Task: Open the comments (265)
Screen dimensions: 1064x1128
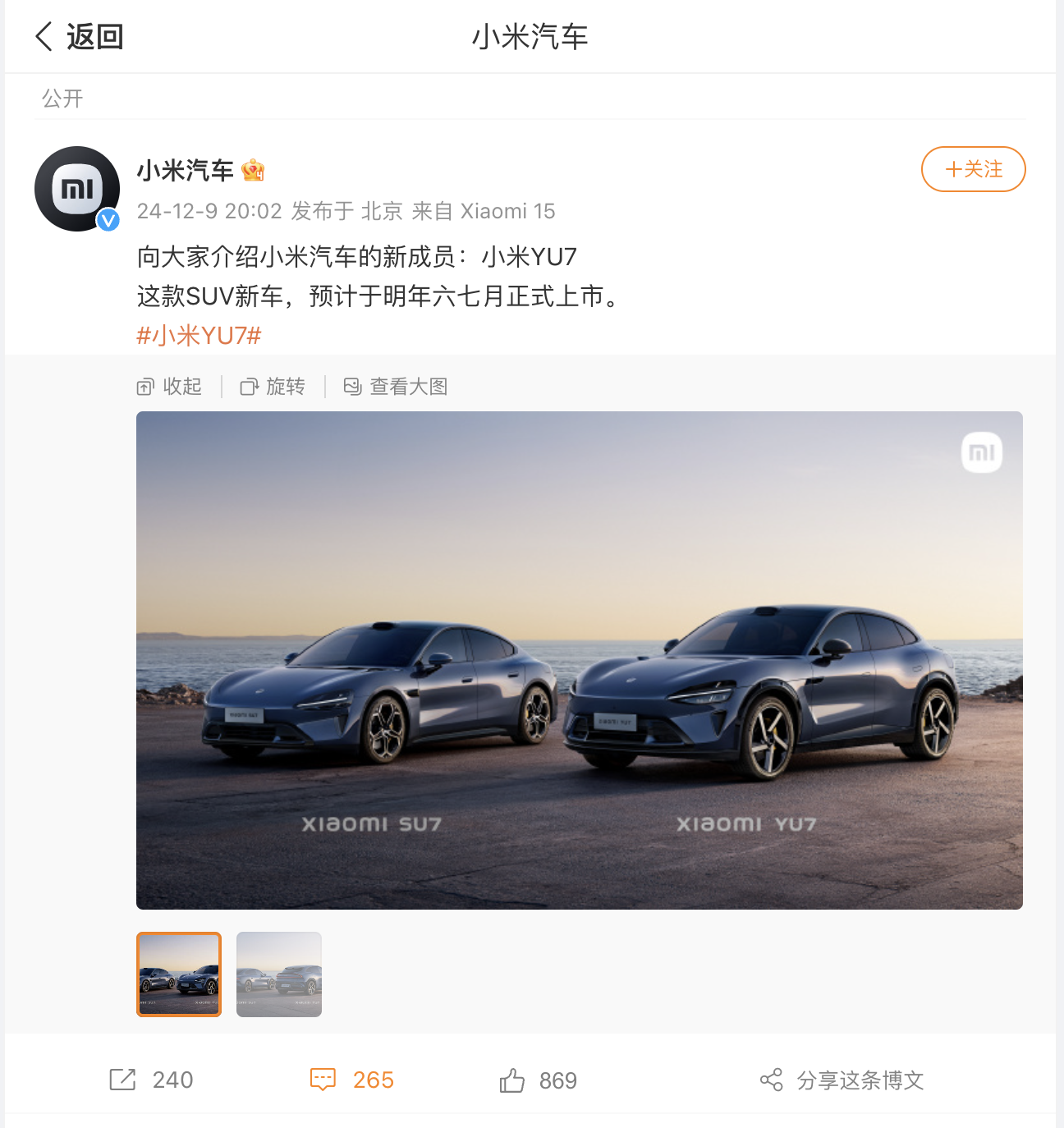Action: pos(352,1080)
